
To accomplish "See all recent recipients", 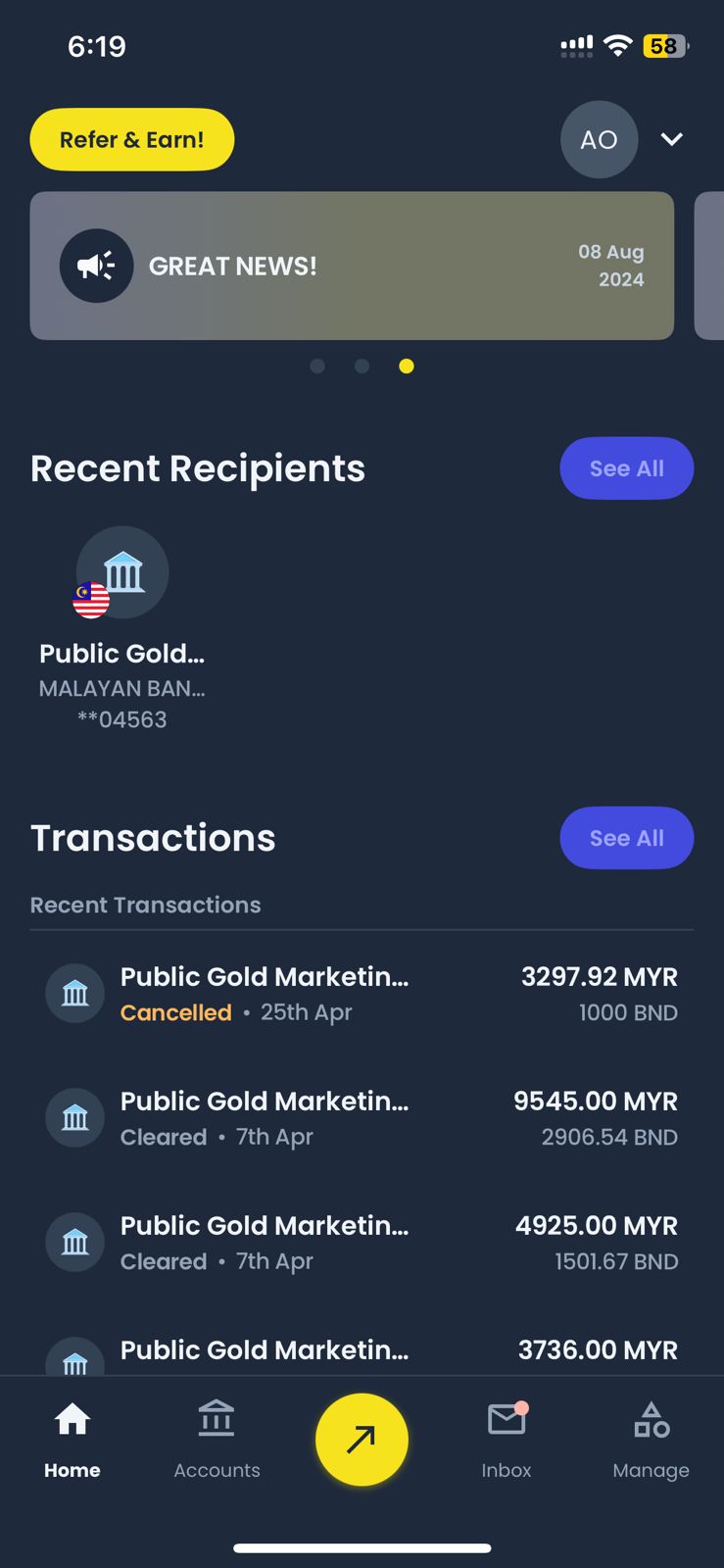I will tap(627, 468).
